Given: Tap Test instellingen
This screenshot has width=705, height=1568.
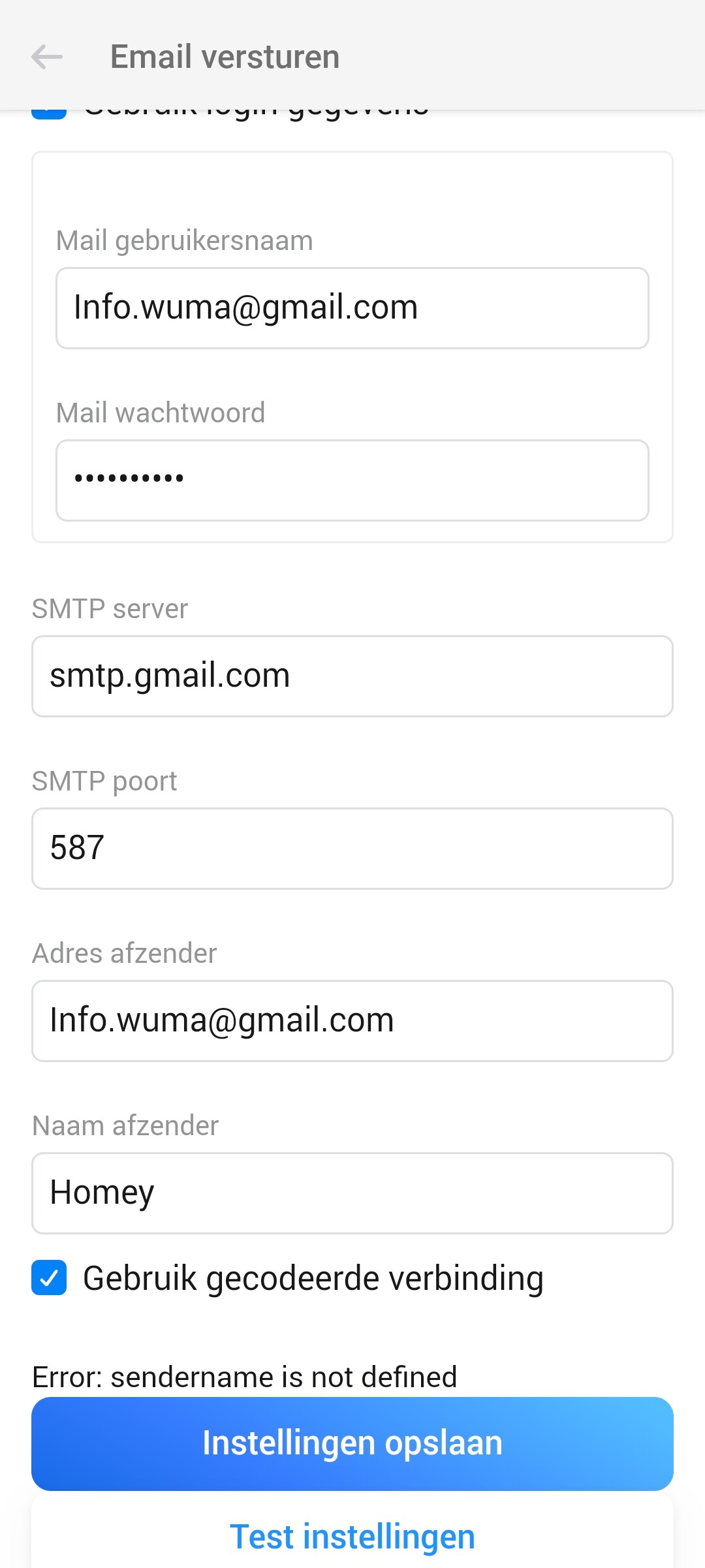Looking at the screenshot, I should point(352,1536).
